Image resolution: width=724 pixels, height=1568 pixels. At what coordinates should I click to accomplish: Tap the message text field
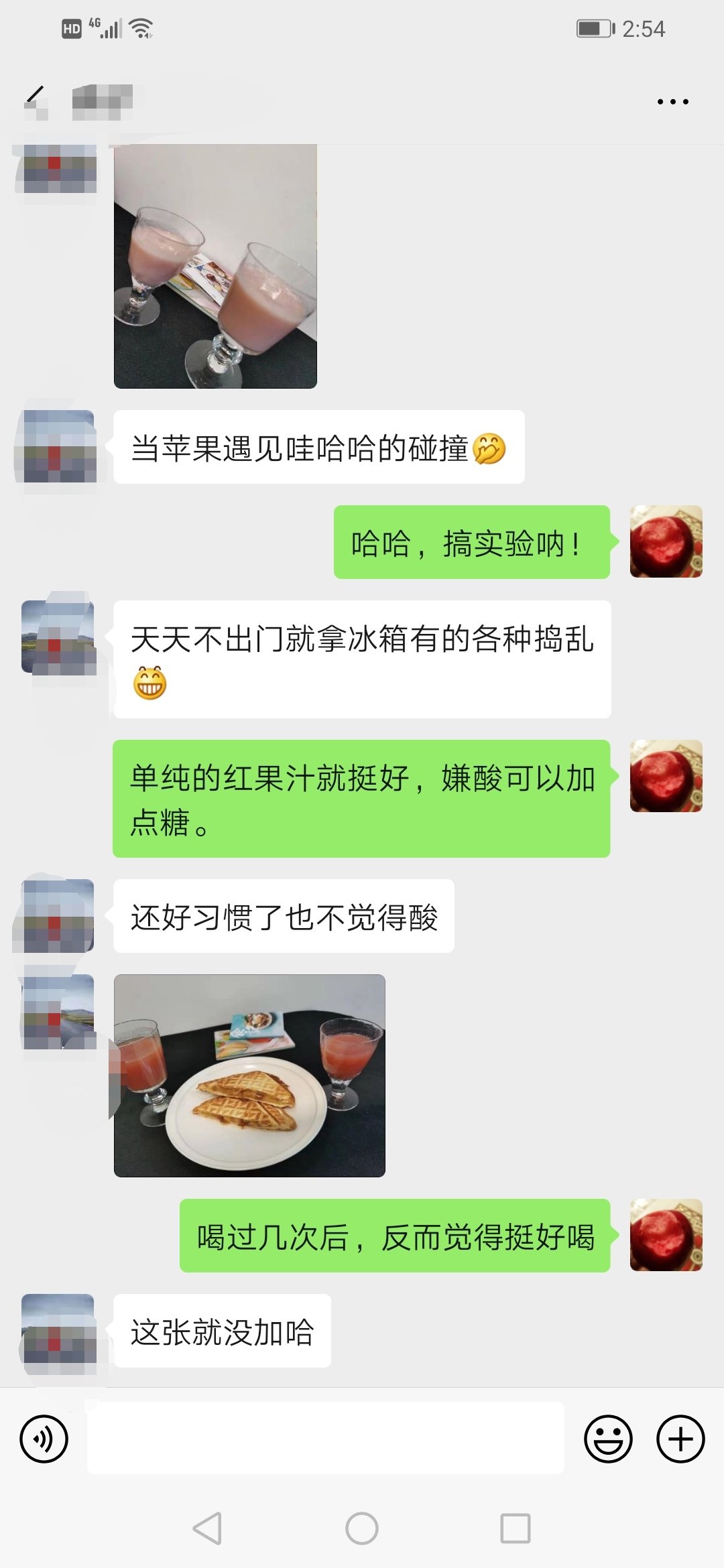(x=326, y=1438)
